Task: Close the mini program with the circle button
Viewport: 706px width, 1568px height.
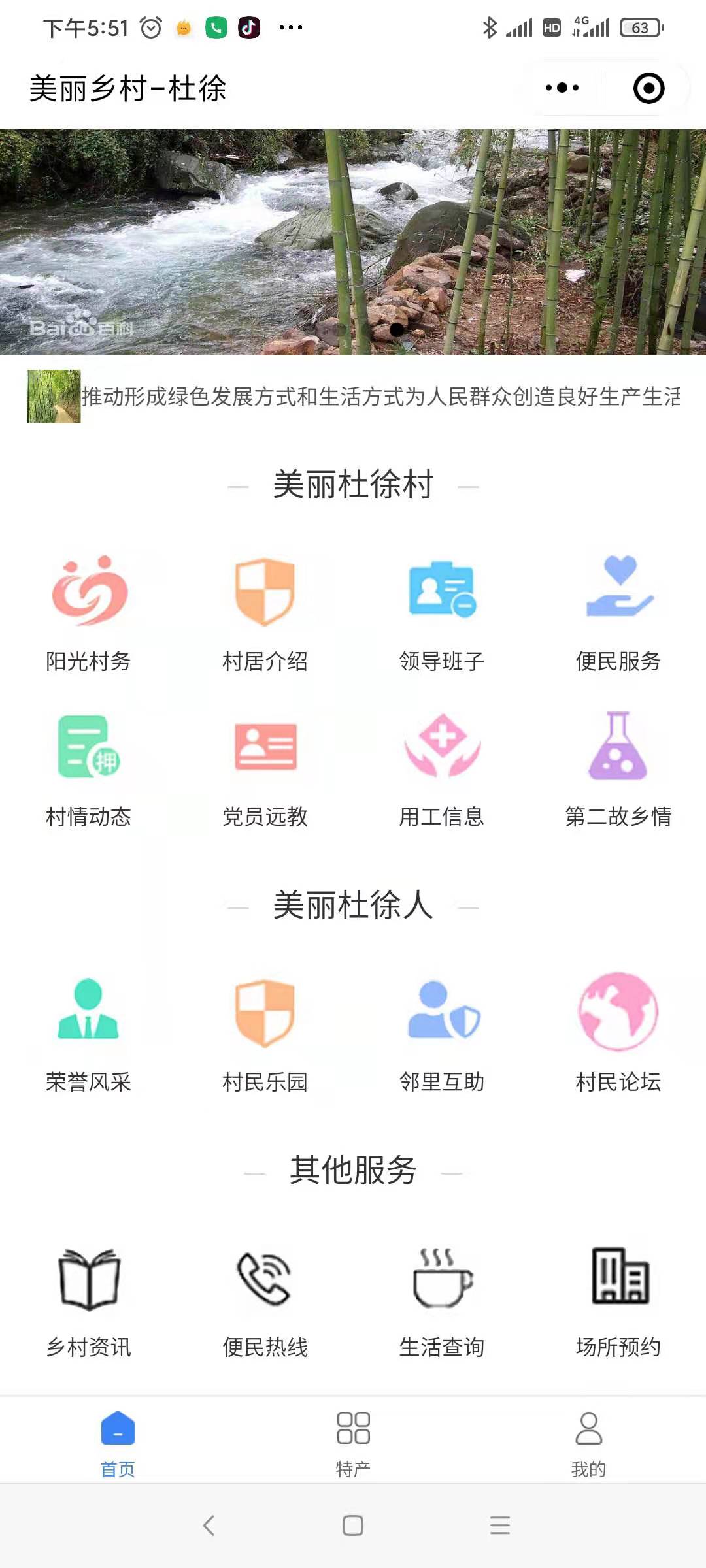Action: [648, 88]
